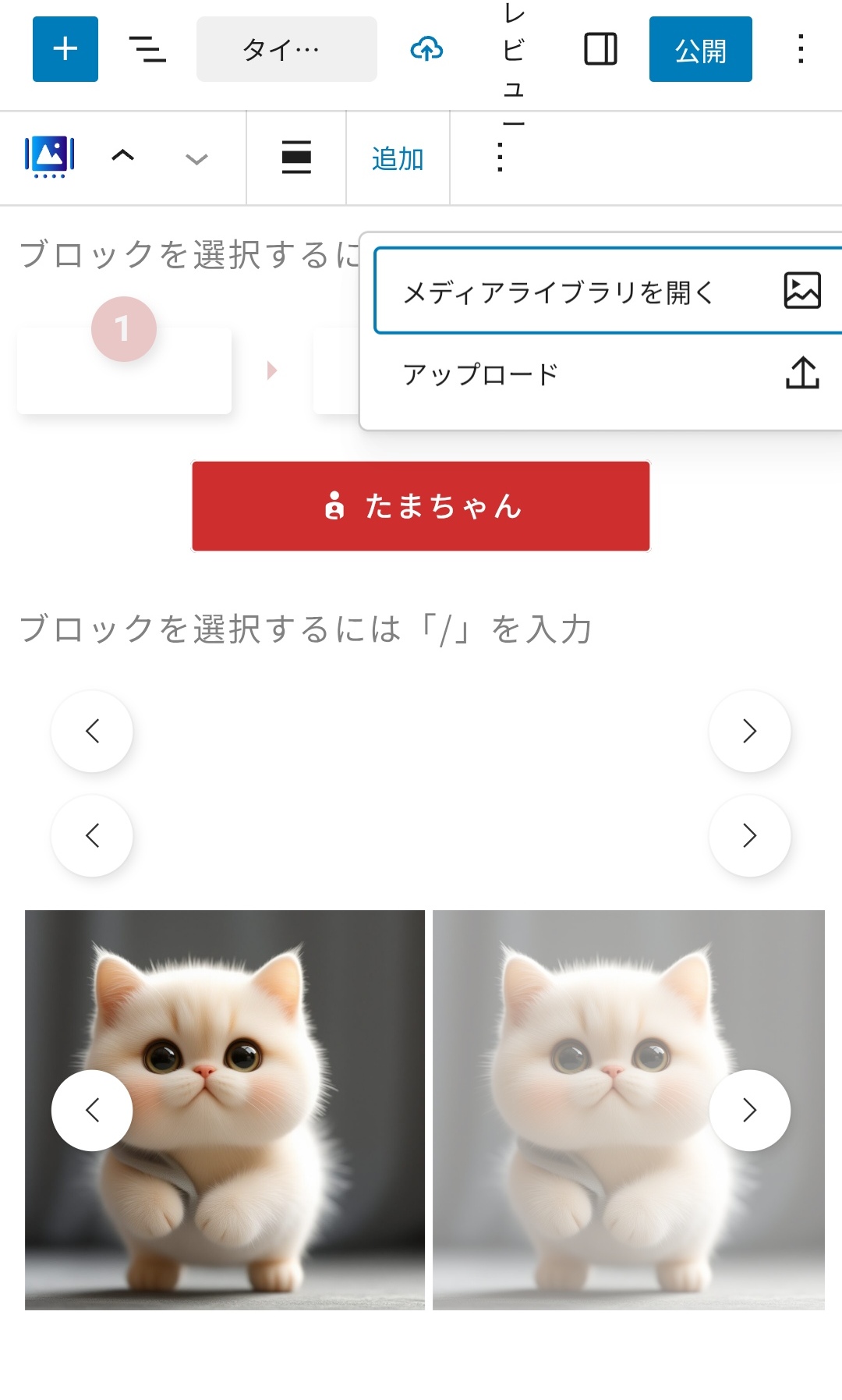Image resolution: width=842 pixels, height=1400 pixels.
Task: Change block alignment using the align icon
Action: (296, 158)
